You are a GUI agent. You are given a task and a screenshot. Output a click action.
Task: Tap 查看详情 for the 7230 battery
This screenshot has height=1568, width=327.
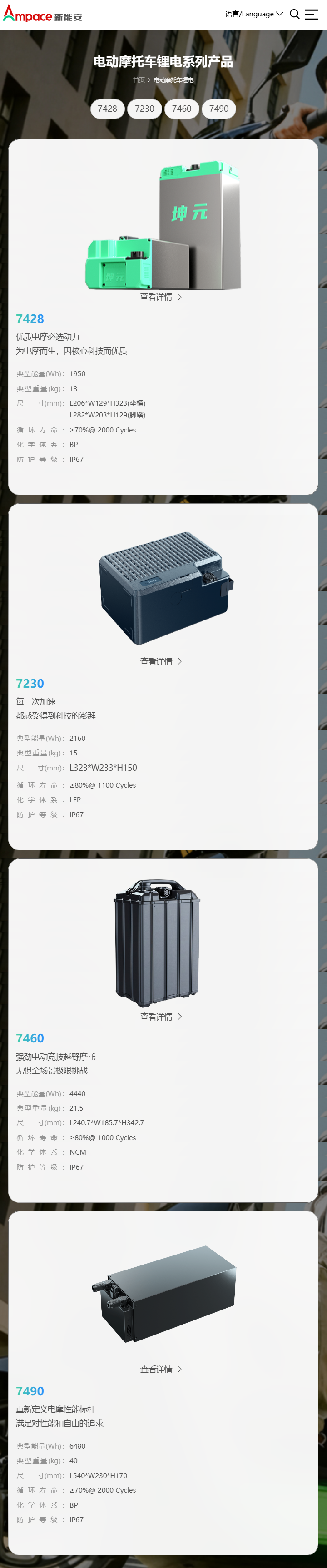pyautogui.click(x=161, y=662)
